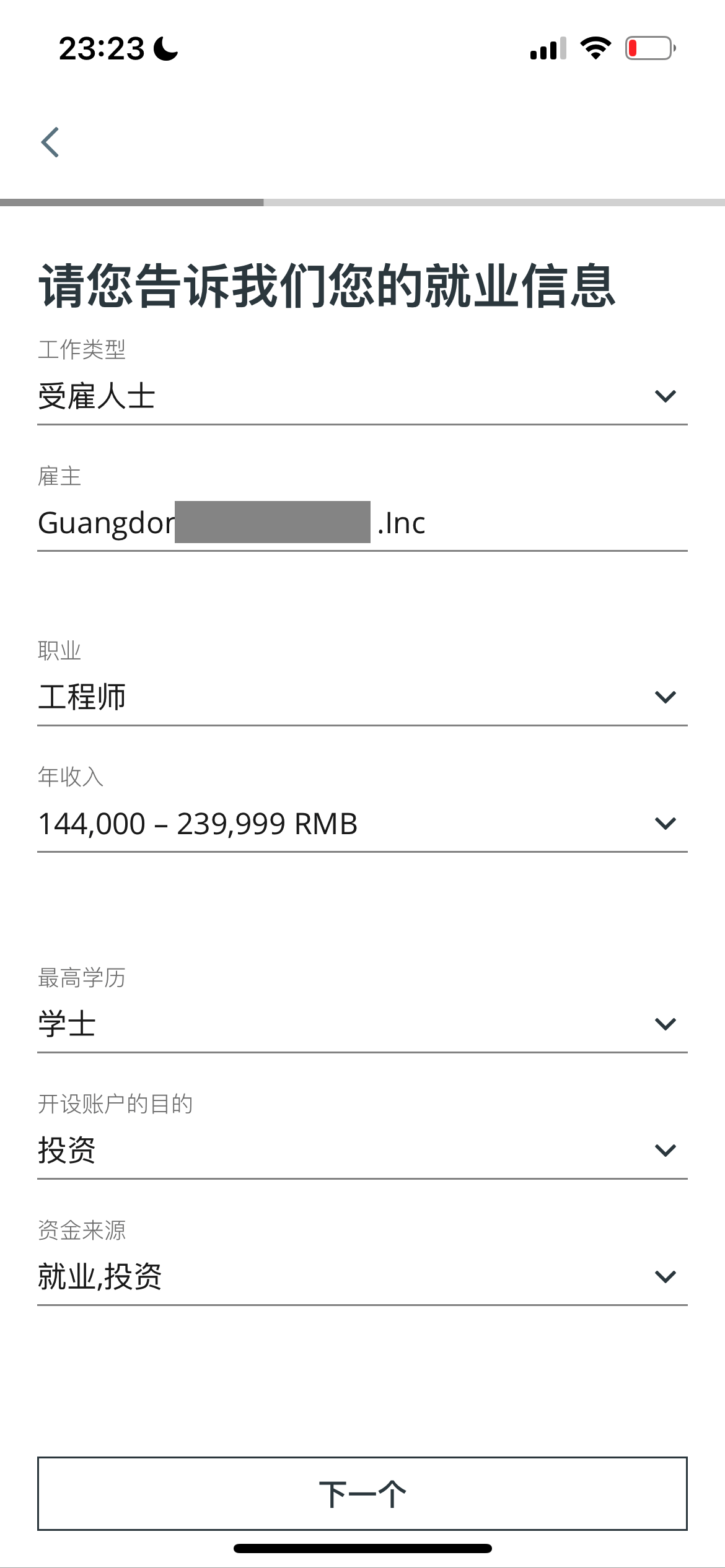Select a different 开设账户的目的 option
725x1568 pixels.
tap(362, 1151)
